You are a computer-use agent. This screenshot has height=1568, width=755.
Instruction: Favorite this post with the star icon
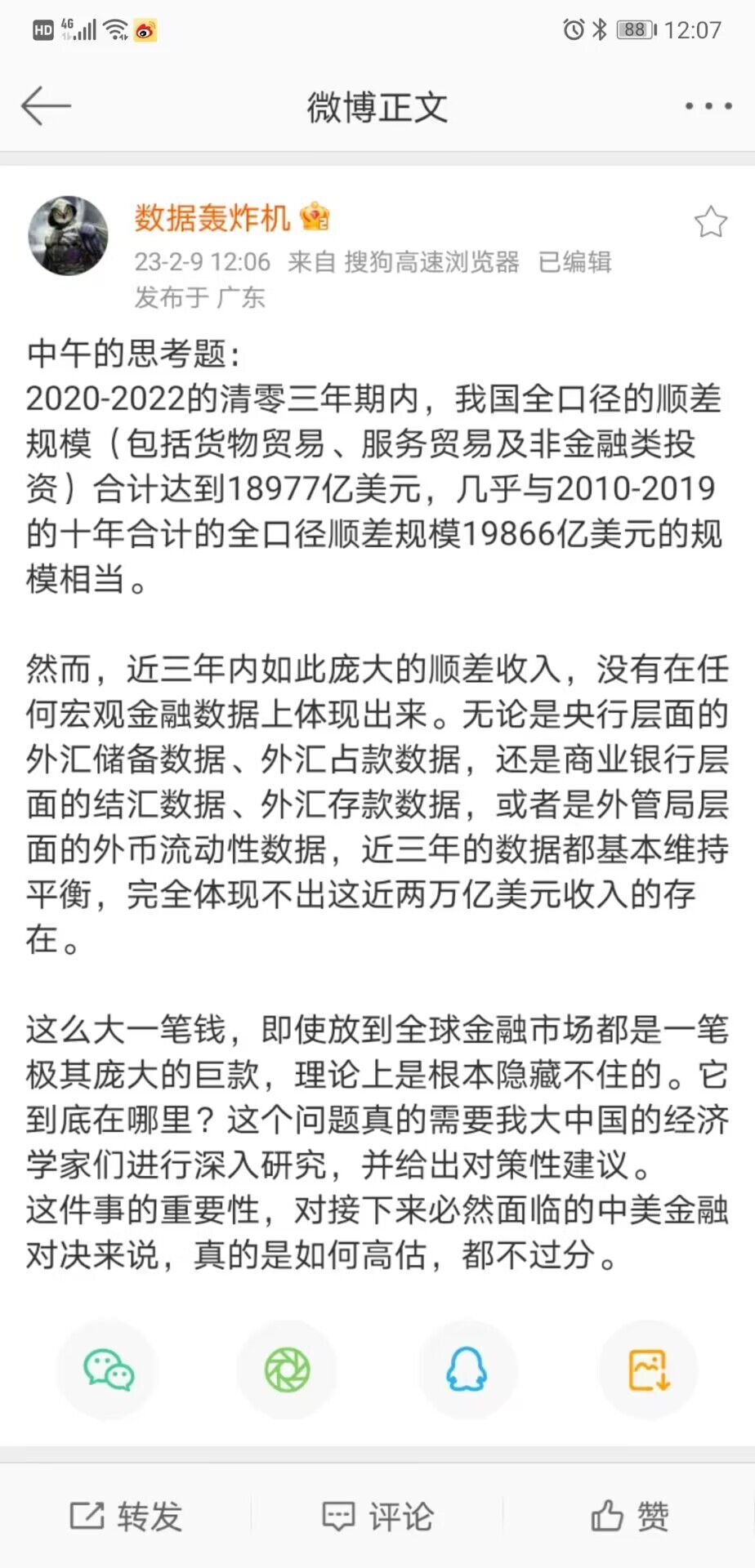[710, 222]
